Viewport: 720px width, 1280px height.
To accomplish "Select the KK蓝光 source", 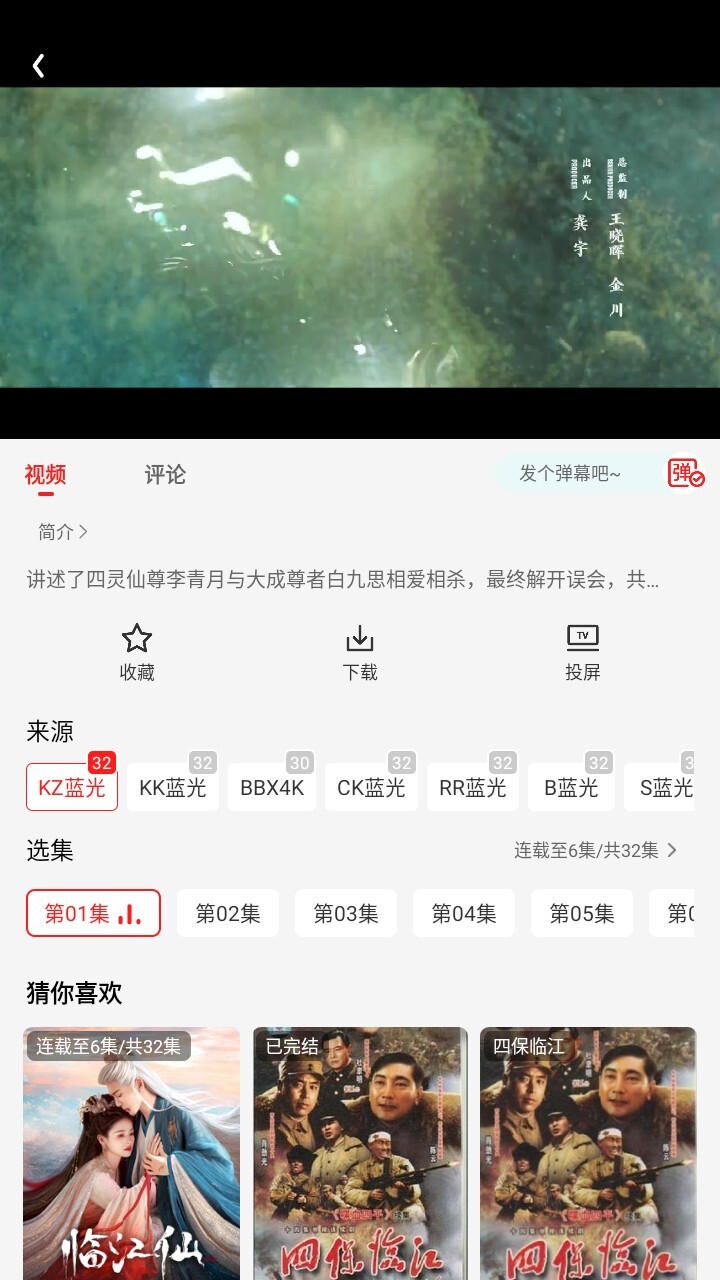I will (173, 787).
